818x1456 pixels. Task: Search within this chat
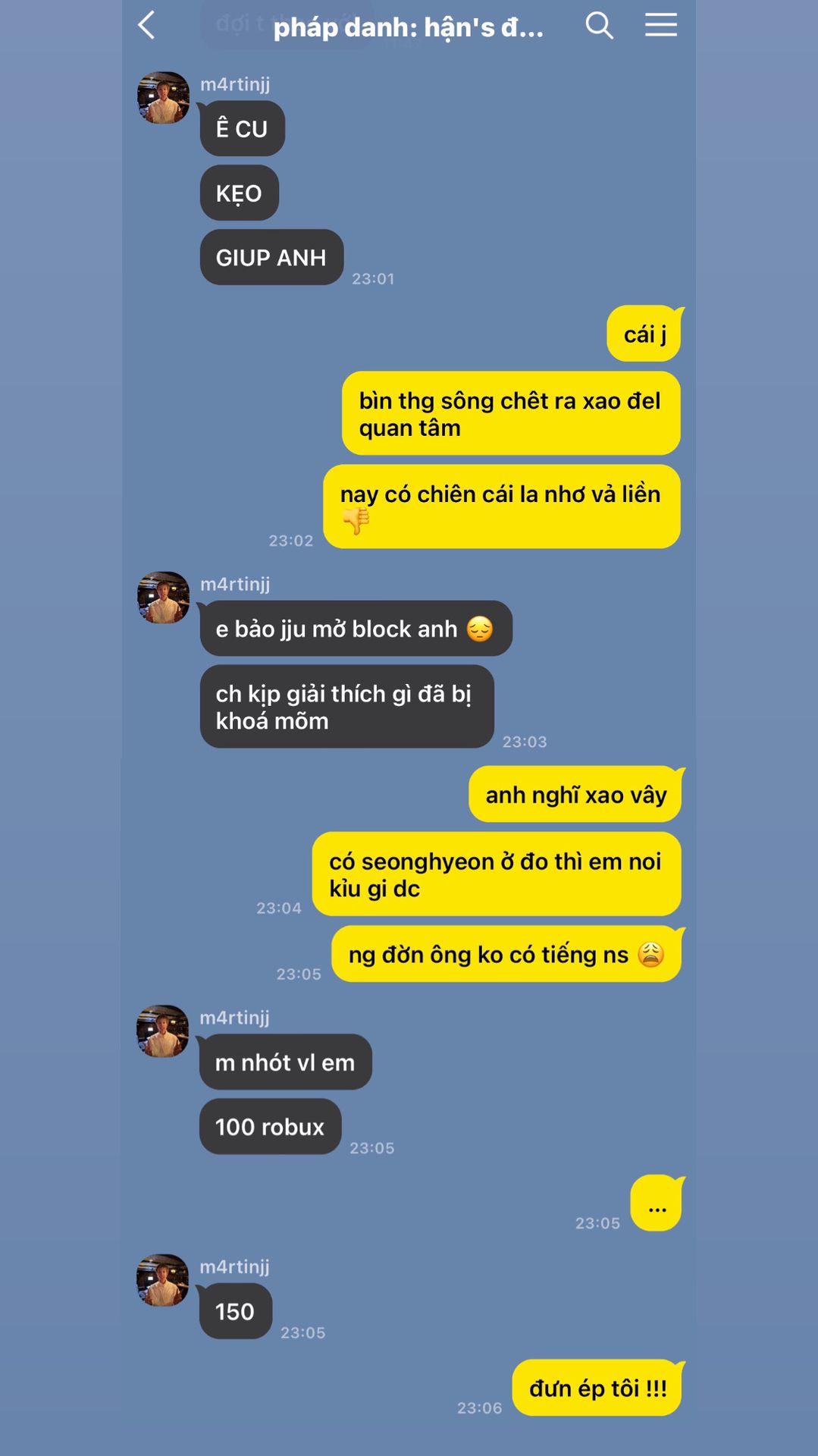click(x=599, y=25)
